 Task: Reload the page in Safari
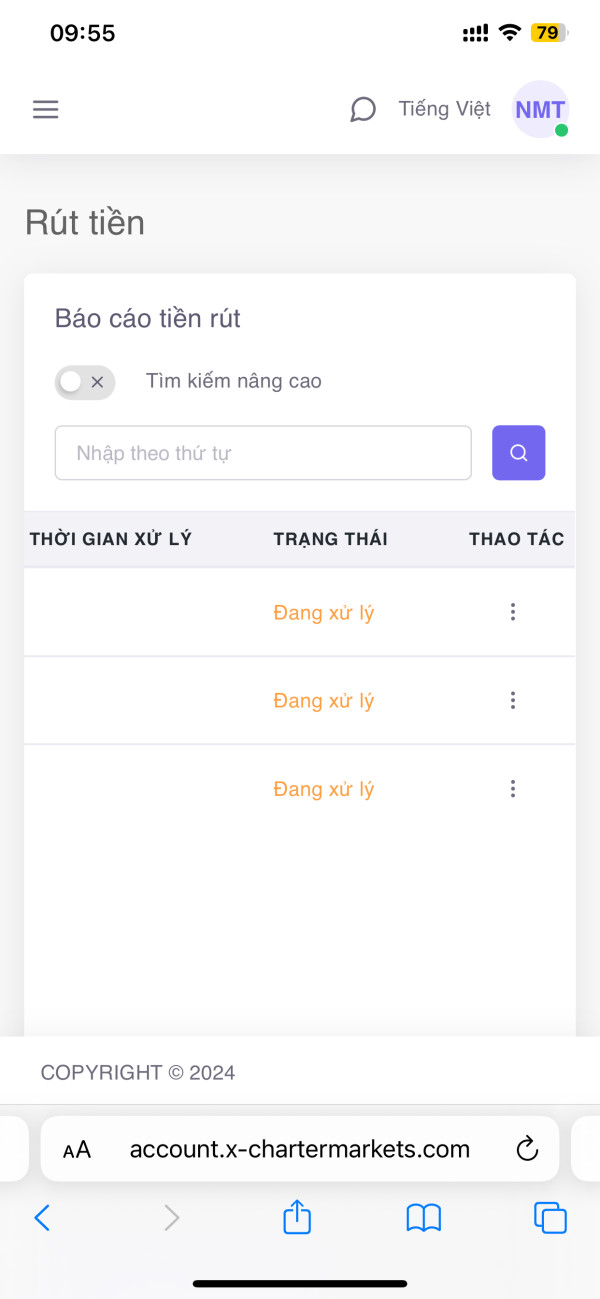tap(527, 1149)
